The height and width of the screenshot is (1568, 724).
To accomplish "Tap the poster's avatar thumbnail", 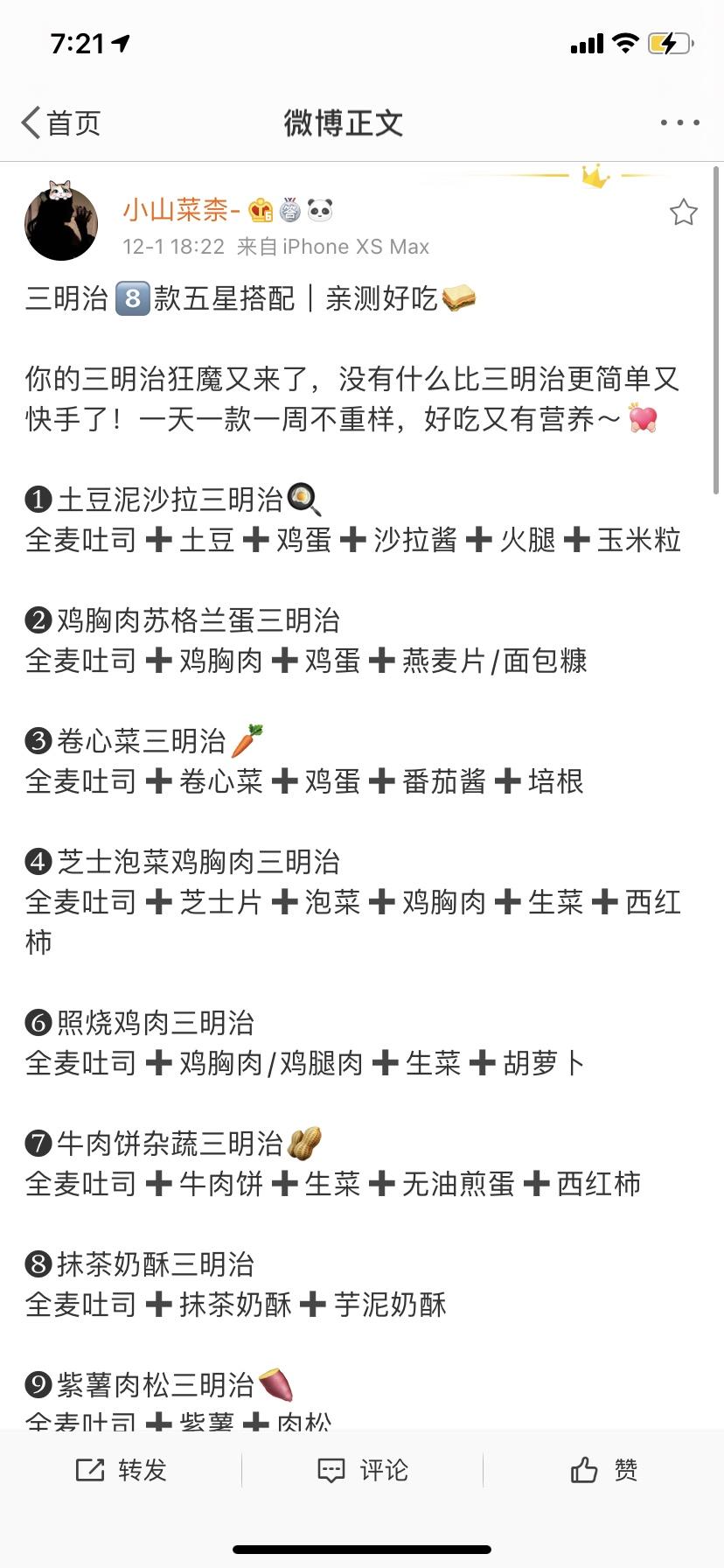I will point(61,221).
